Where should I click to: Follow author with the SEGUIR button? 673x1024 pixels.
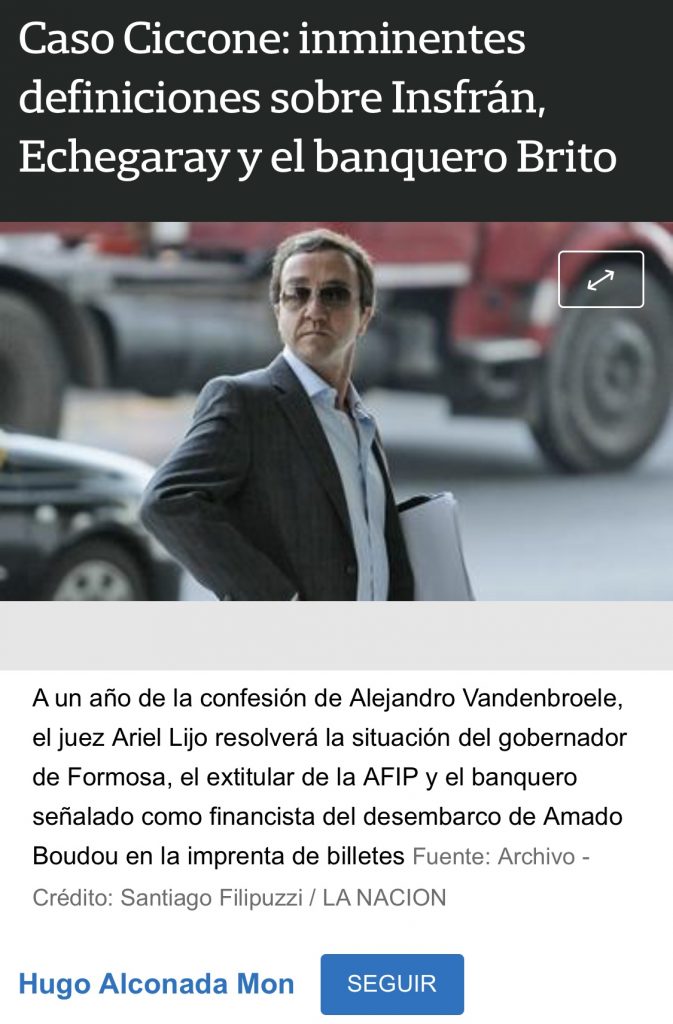(392, 984)
